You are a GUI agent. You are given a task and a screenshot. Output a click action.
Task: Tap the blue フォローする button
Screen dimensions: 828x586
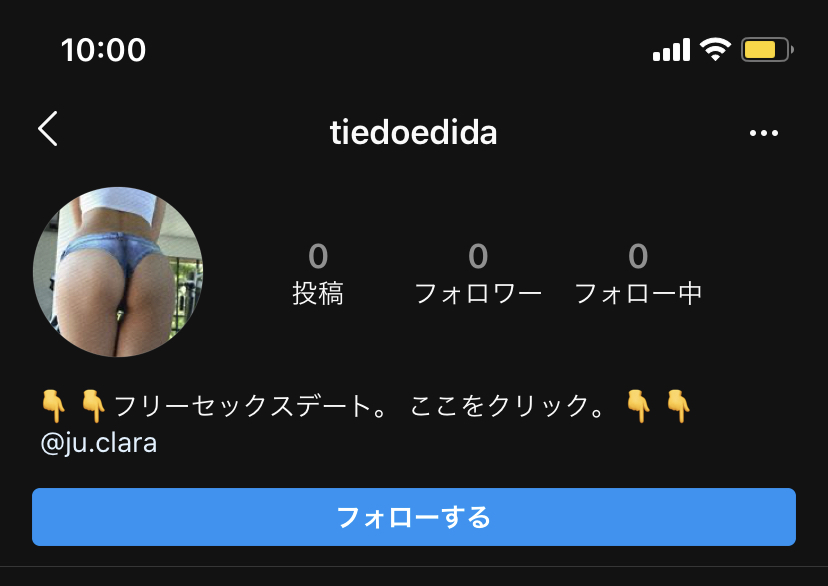413,517
